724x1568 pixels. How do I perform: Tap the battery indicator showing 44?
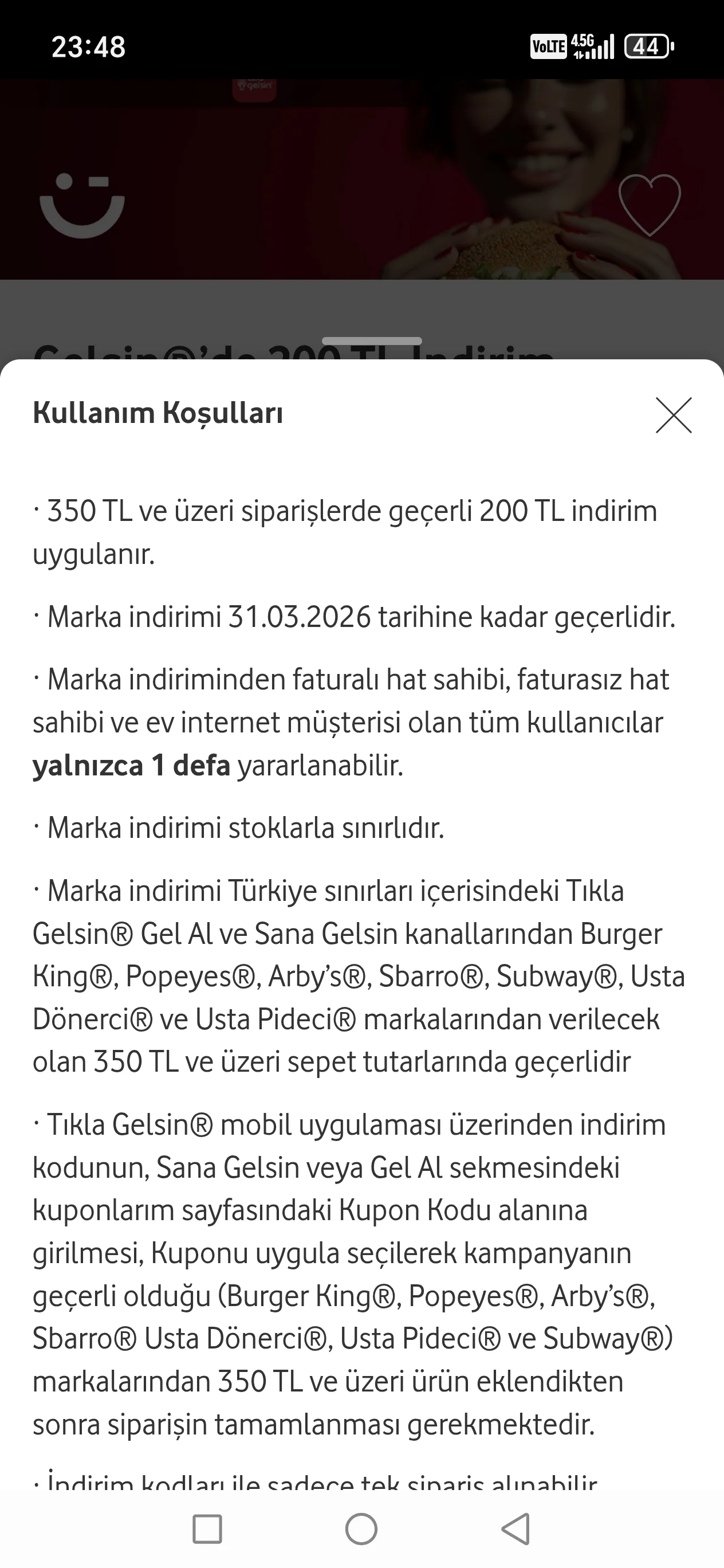[647, 48]
